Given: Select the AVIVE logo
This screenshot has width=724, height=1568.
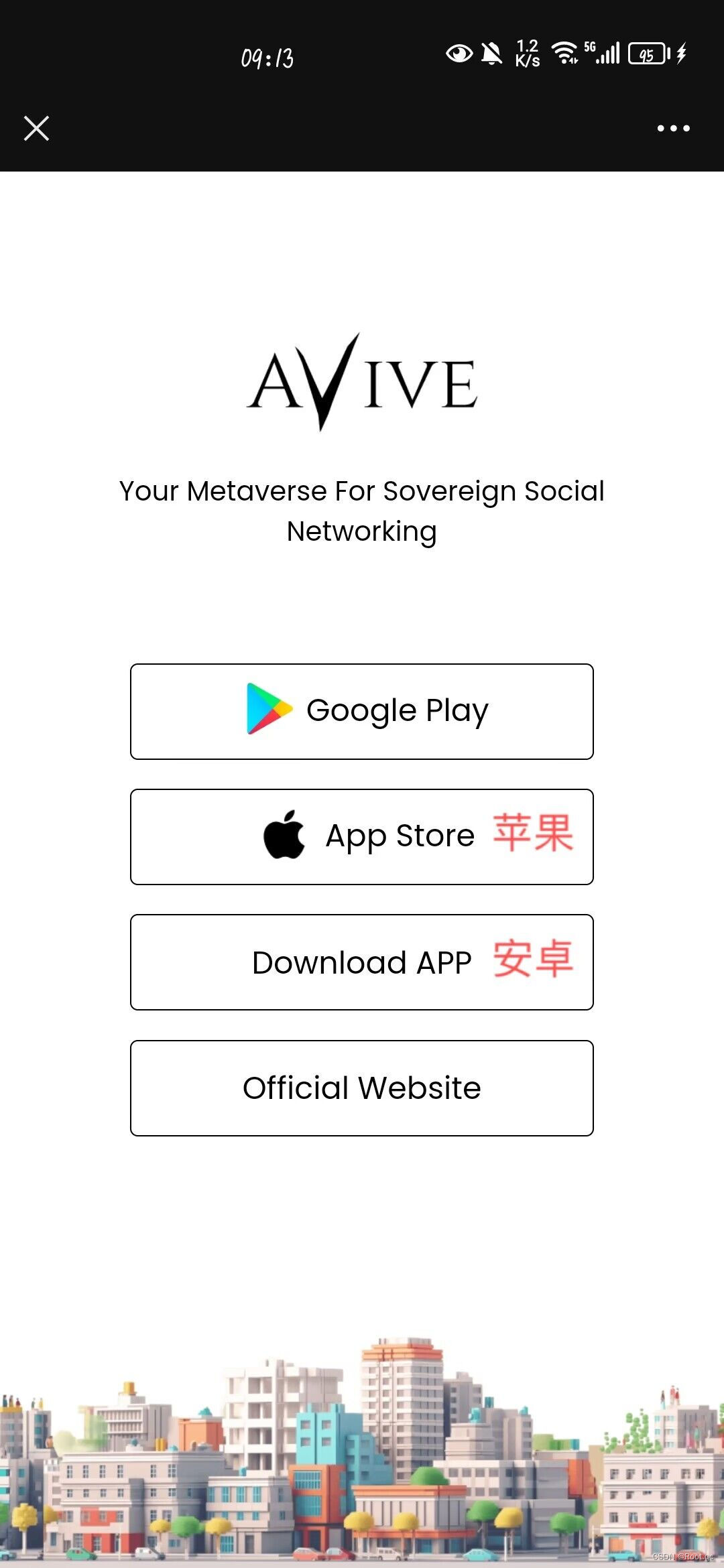Looking at the screenshot, I should (362, 382).
